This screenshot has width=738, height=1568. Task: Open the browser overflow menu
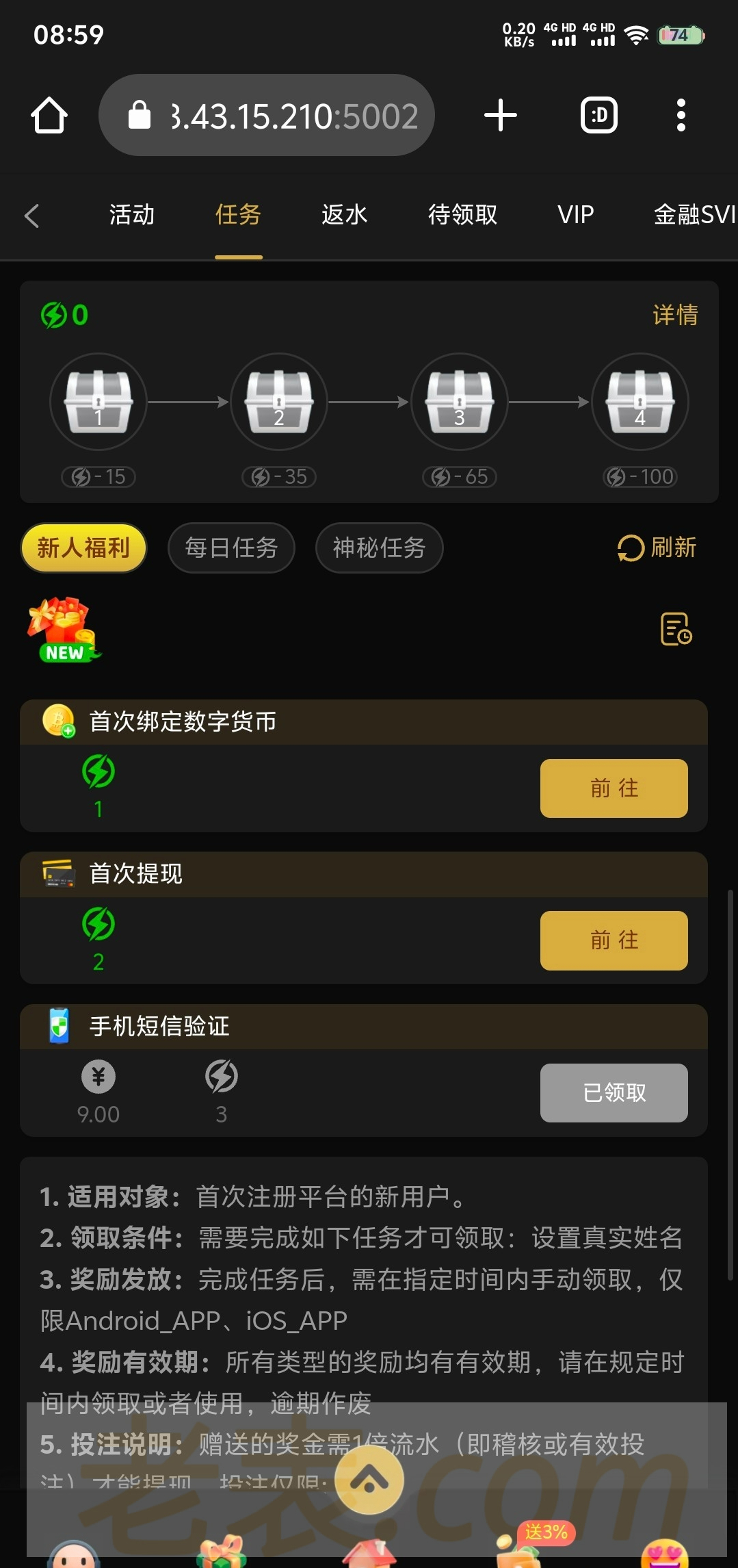coord(680,115)
